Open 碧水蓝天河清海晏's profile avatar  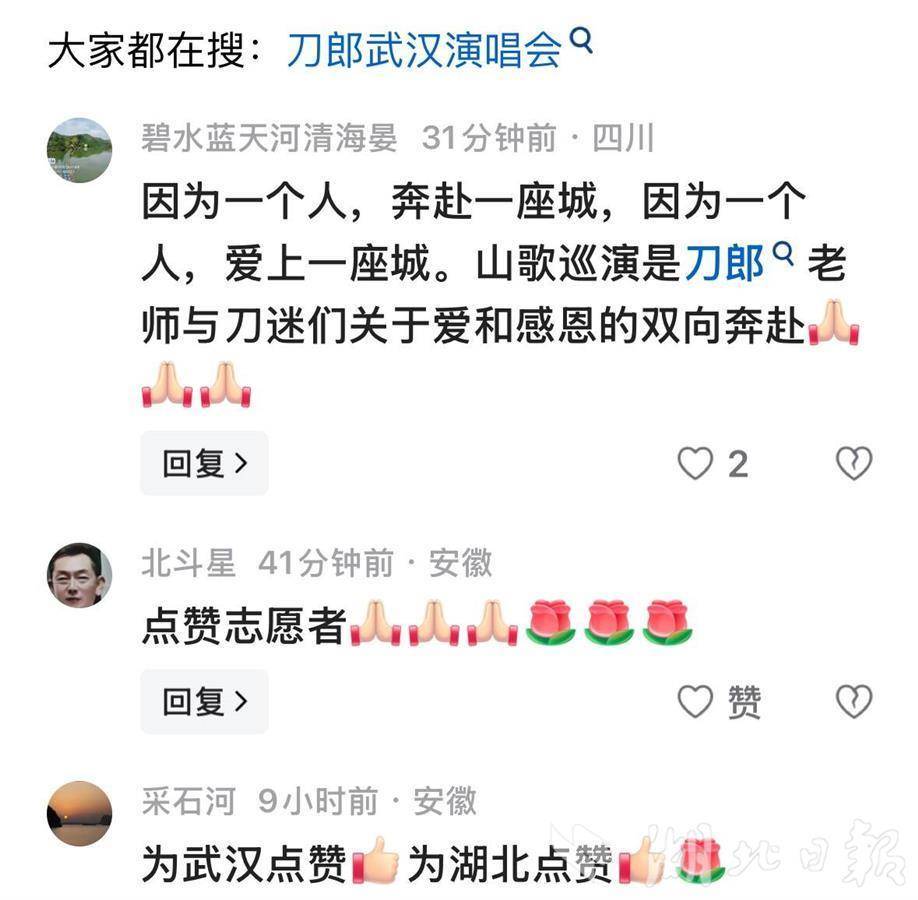click(x=79, y=150)
